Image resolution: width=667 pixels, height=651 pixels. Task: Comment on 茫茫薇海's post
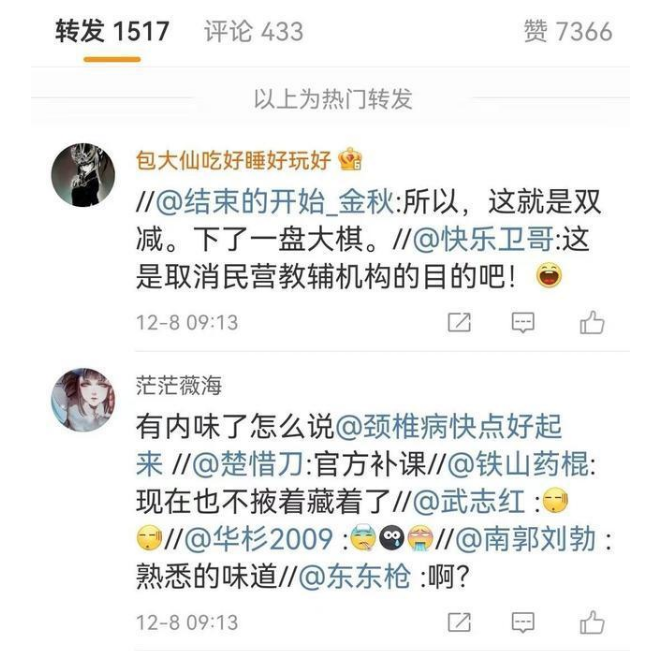tap(523, 622)
